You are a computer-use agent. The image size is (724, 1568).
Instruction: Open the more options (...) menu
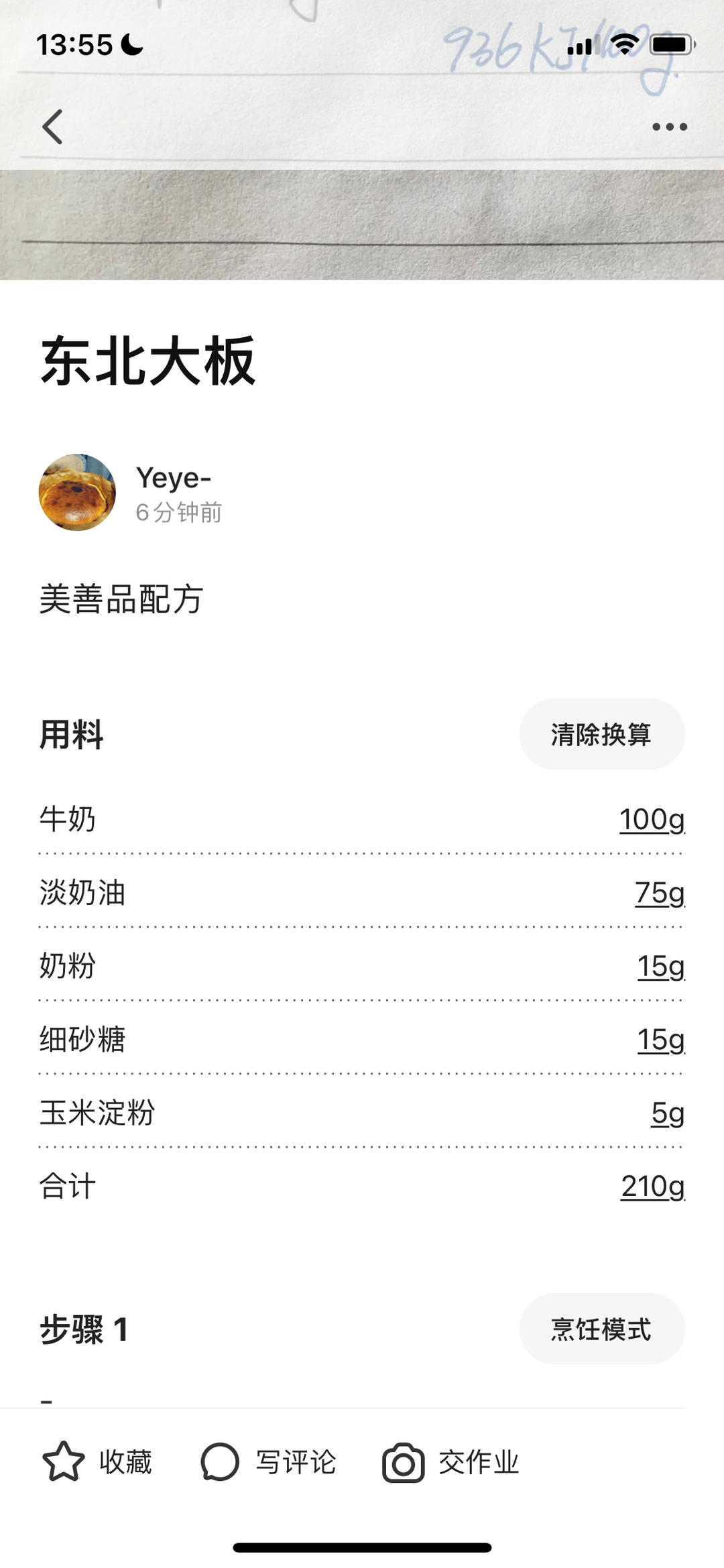tap(670, 126)
